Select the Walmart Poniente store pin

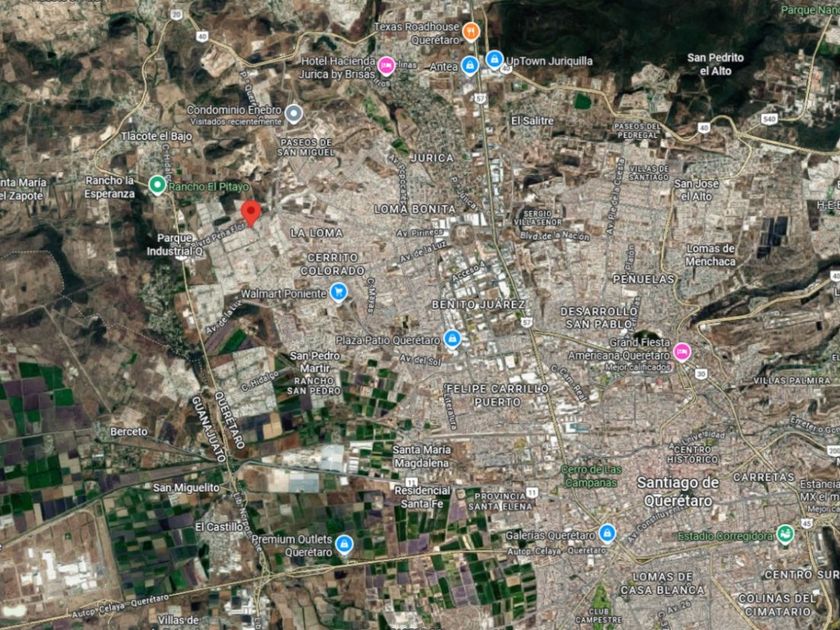[338, 292]
